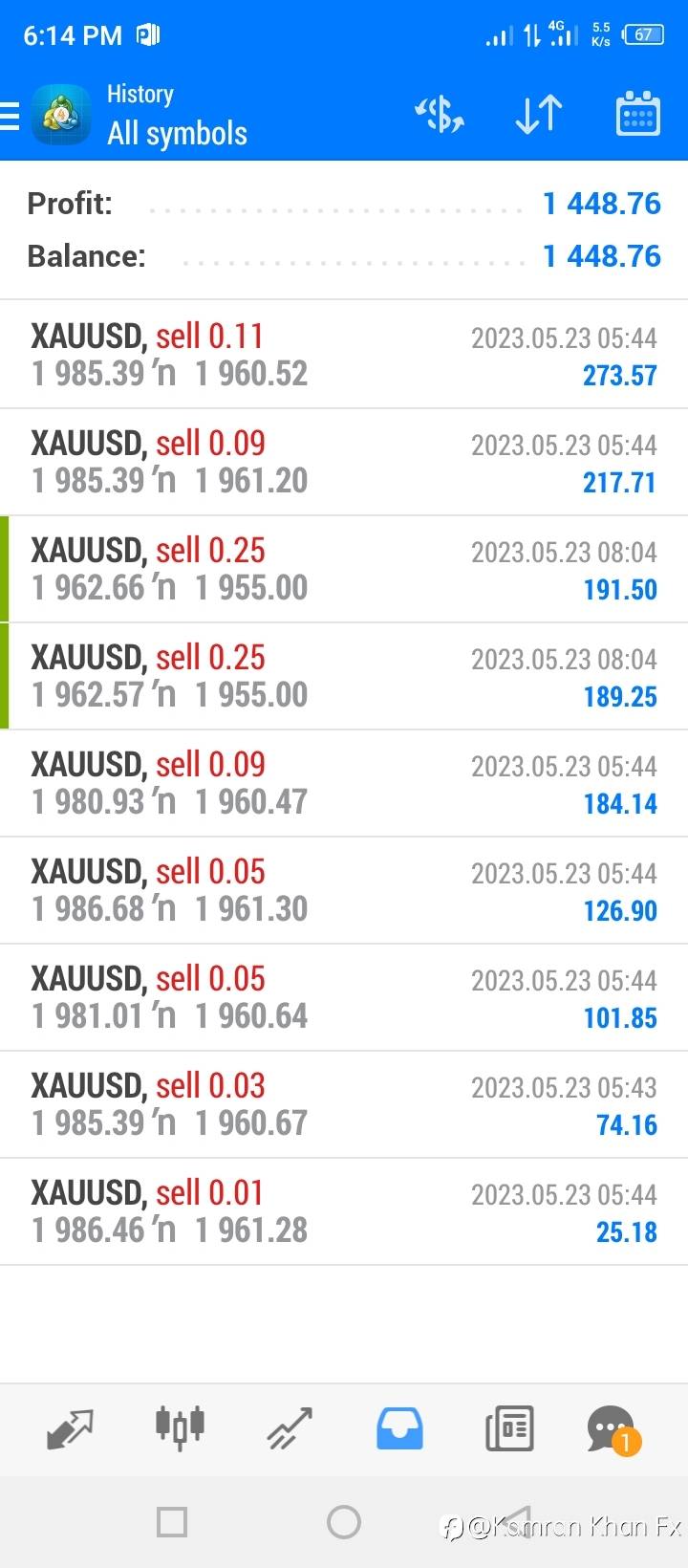This screenshot has height=1568, width=688.
Task: Open the calendar date range picker
Action: (x=637, y=115)
